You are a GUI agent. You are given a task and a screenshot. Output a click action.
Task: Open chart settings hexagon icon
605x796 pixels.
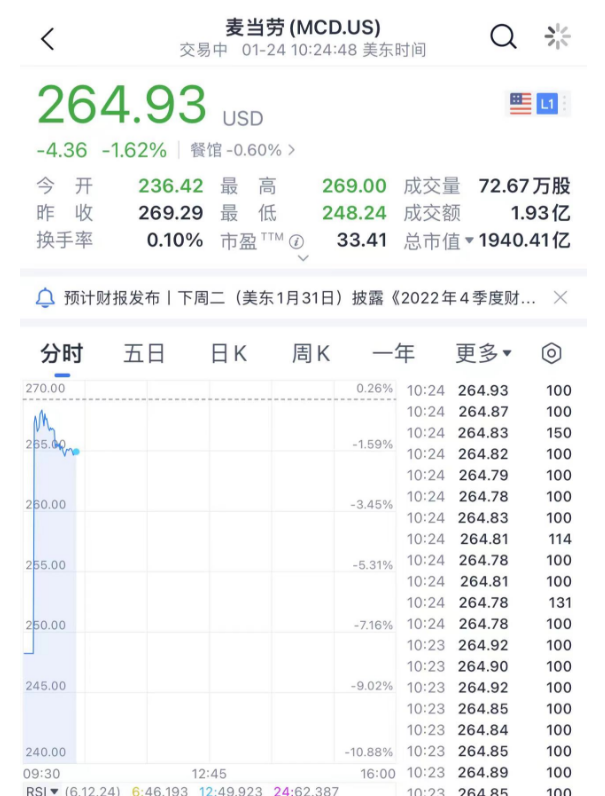551,353
